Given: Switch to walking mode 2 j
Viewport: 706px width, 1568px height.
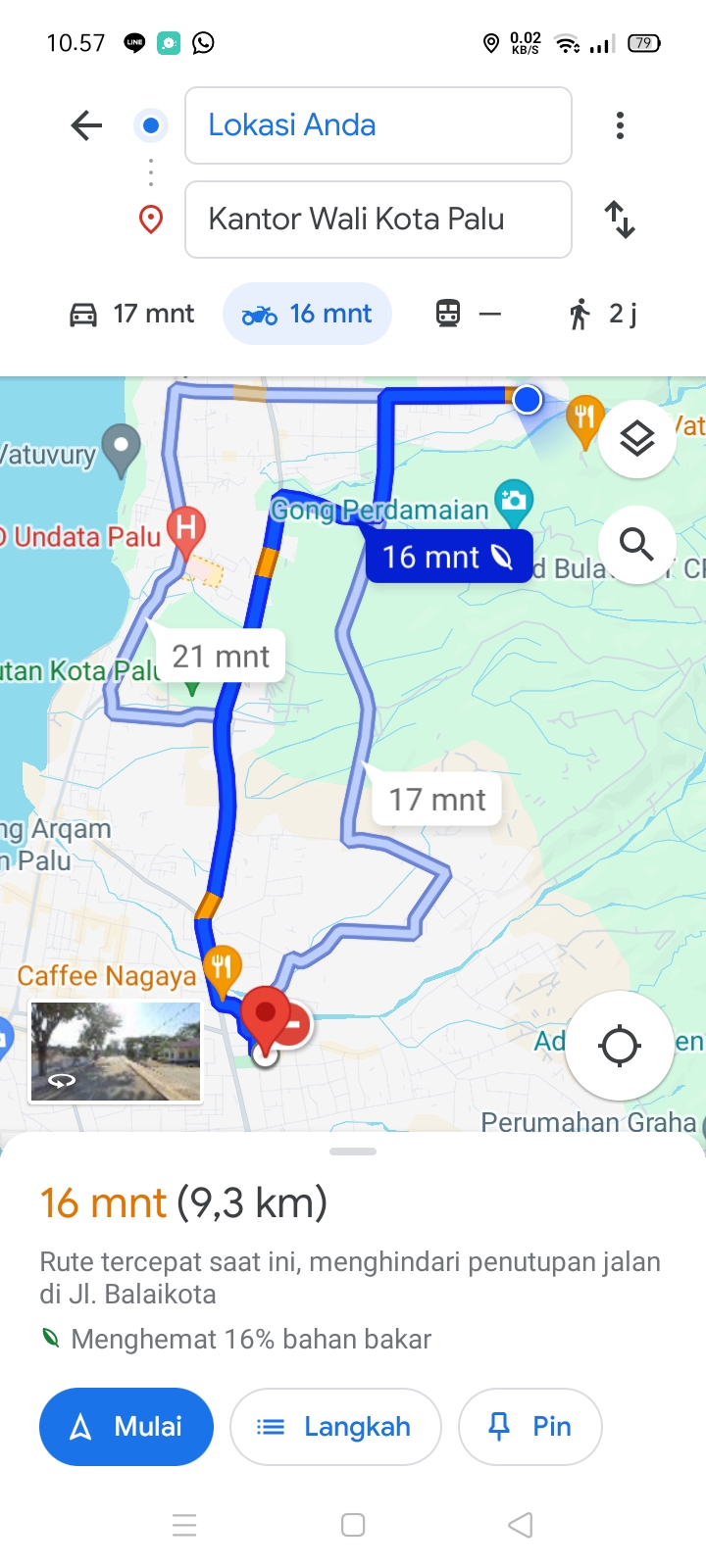Looking at the screenshot, I should point(603,314).
